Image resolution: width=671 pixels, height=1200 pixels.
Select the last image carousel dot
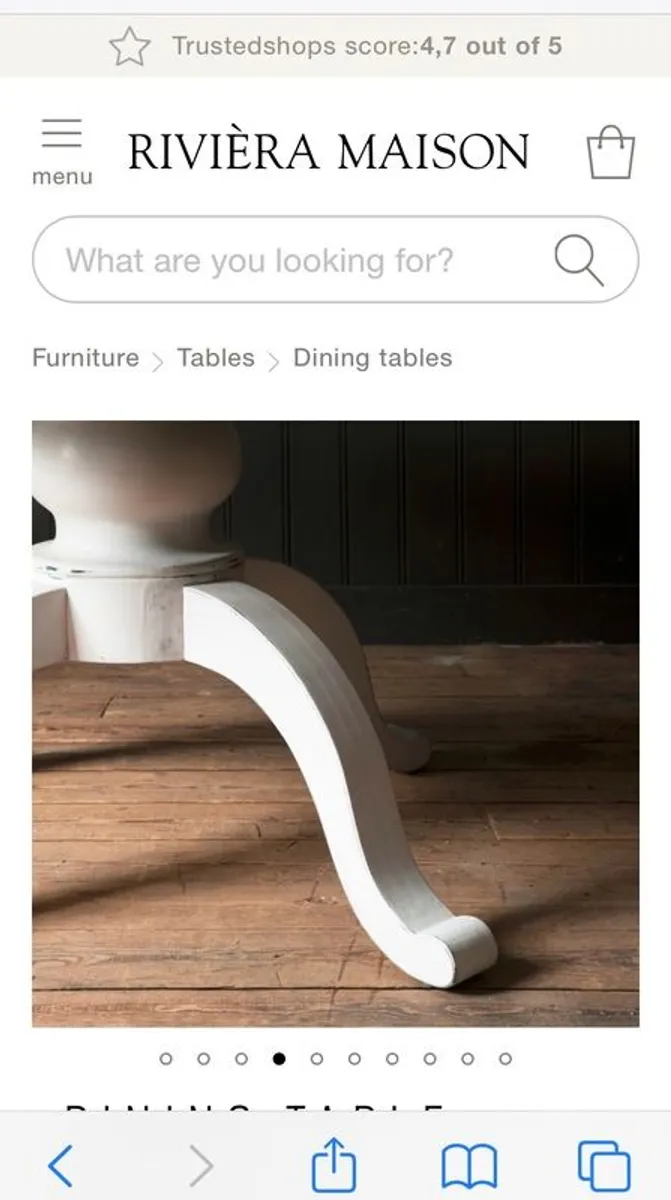pos(505,1059)
